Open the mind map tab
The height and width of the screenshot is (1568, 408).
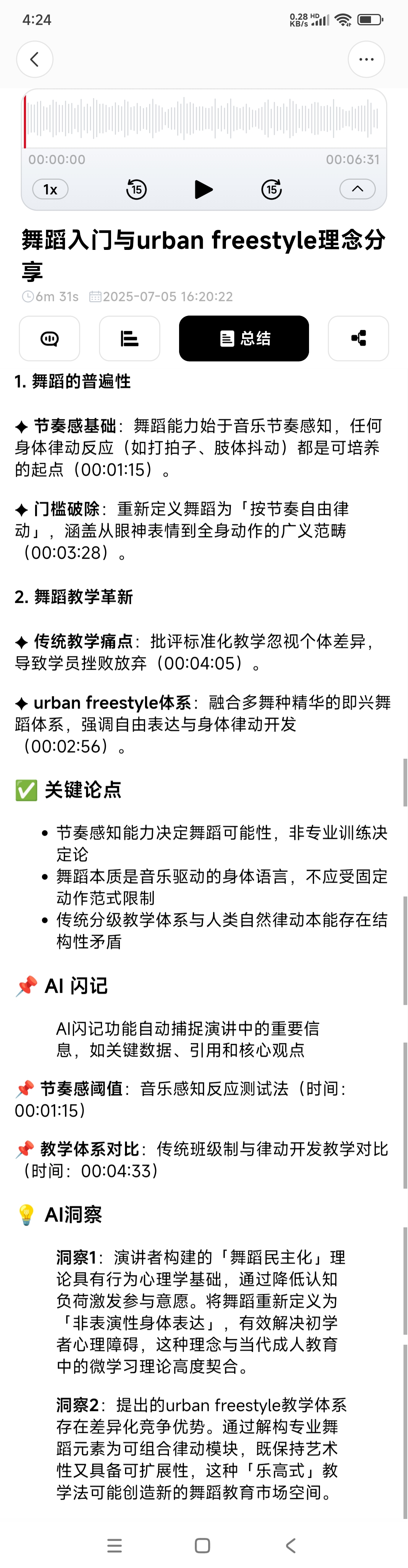pyautogui.click(x=358, y=339)
